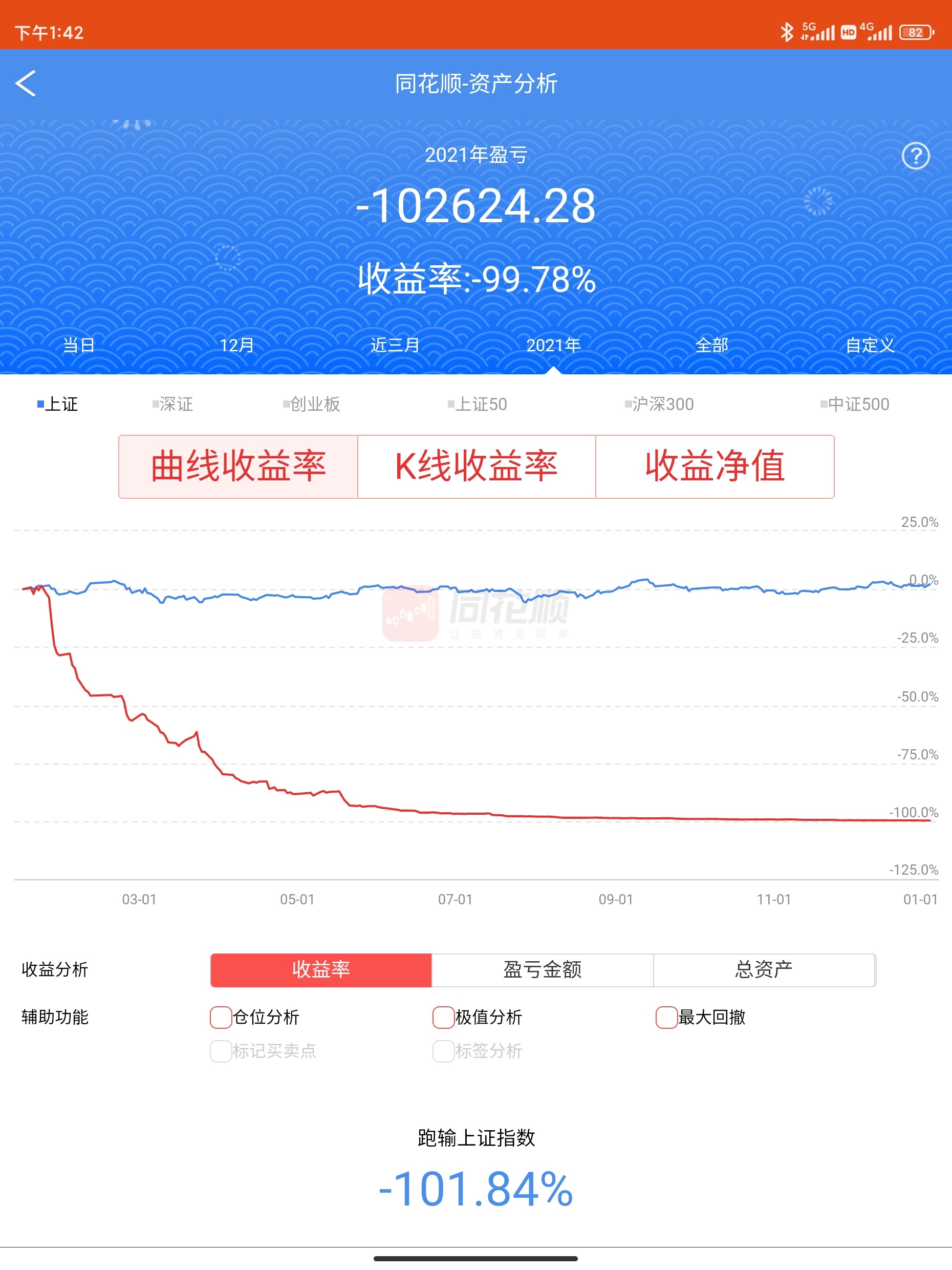Switch to the 全部 period tab
The image size is (952, 1270).
(x=711, y=345)
